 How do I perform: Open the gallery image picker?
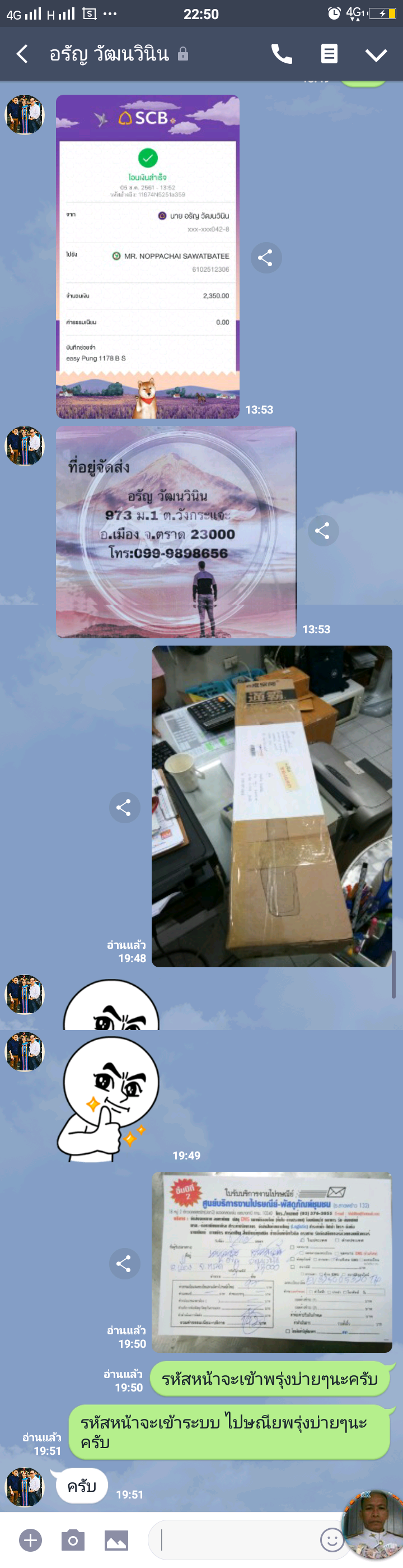click(x=116, y=1541)
